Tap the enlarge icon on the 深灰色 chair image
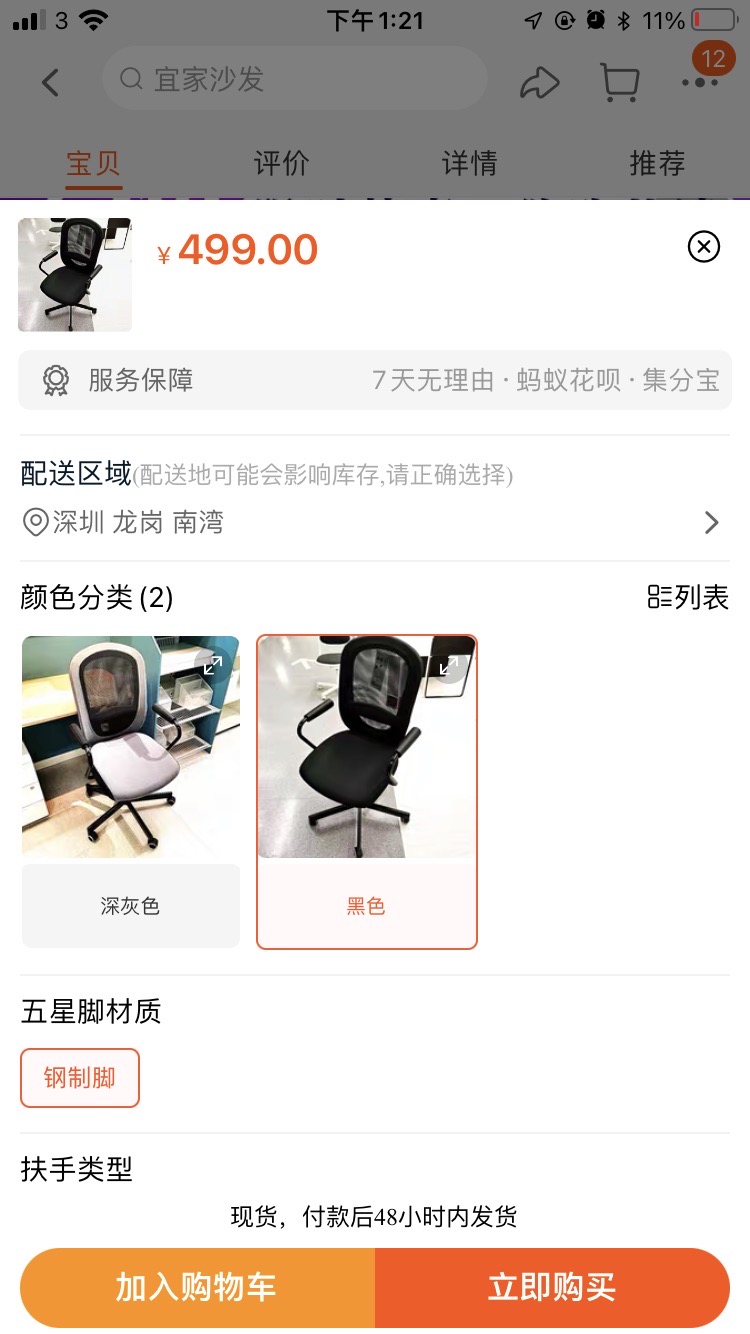This screenshot has width=750, height=1334. point(213,664)
